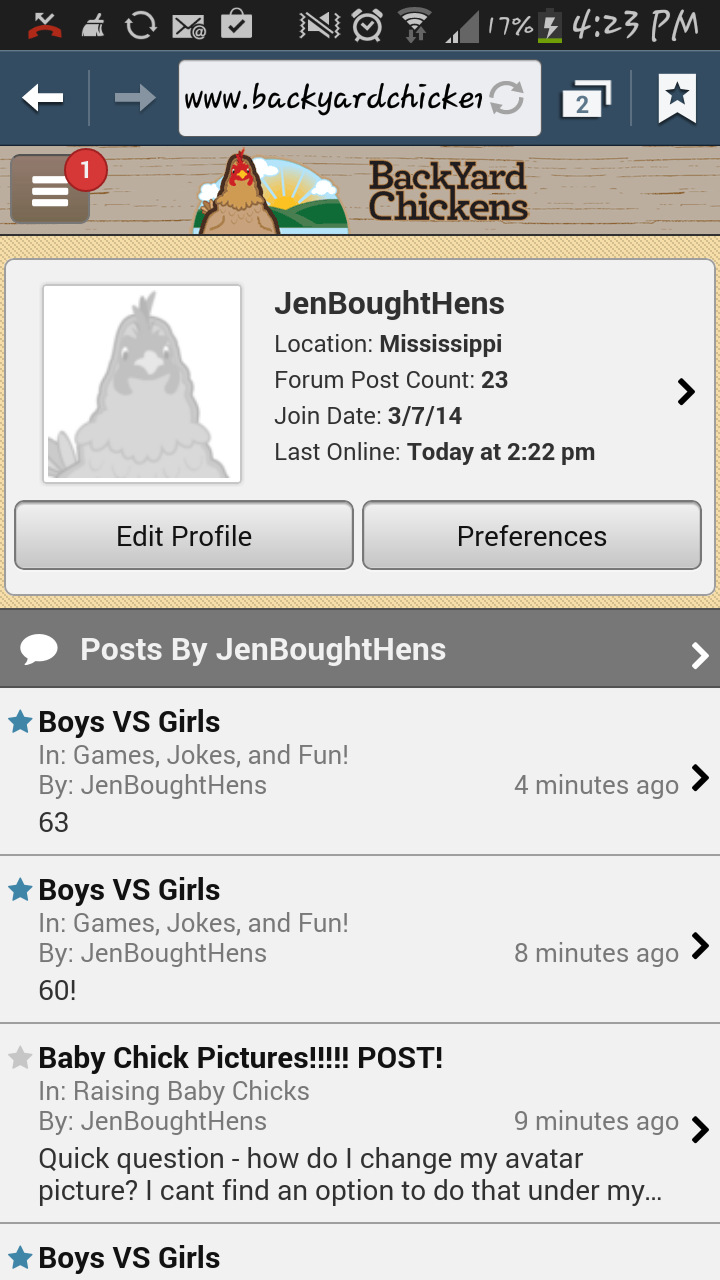
Task: Open the Baby Chick Pictures post
Action: point(360,1122)
